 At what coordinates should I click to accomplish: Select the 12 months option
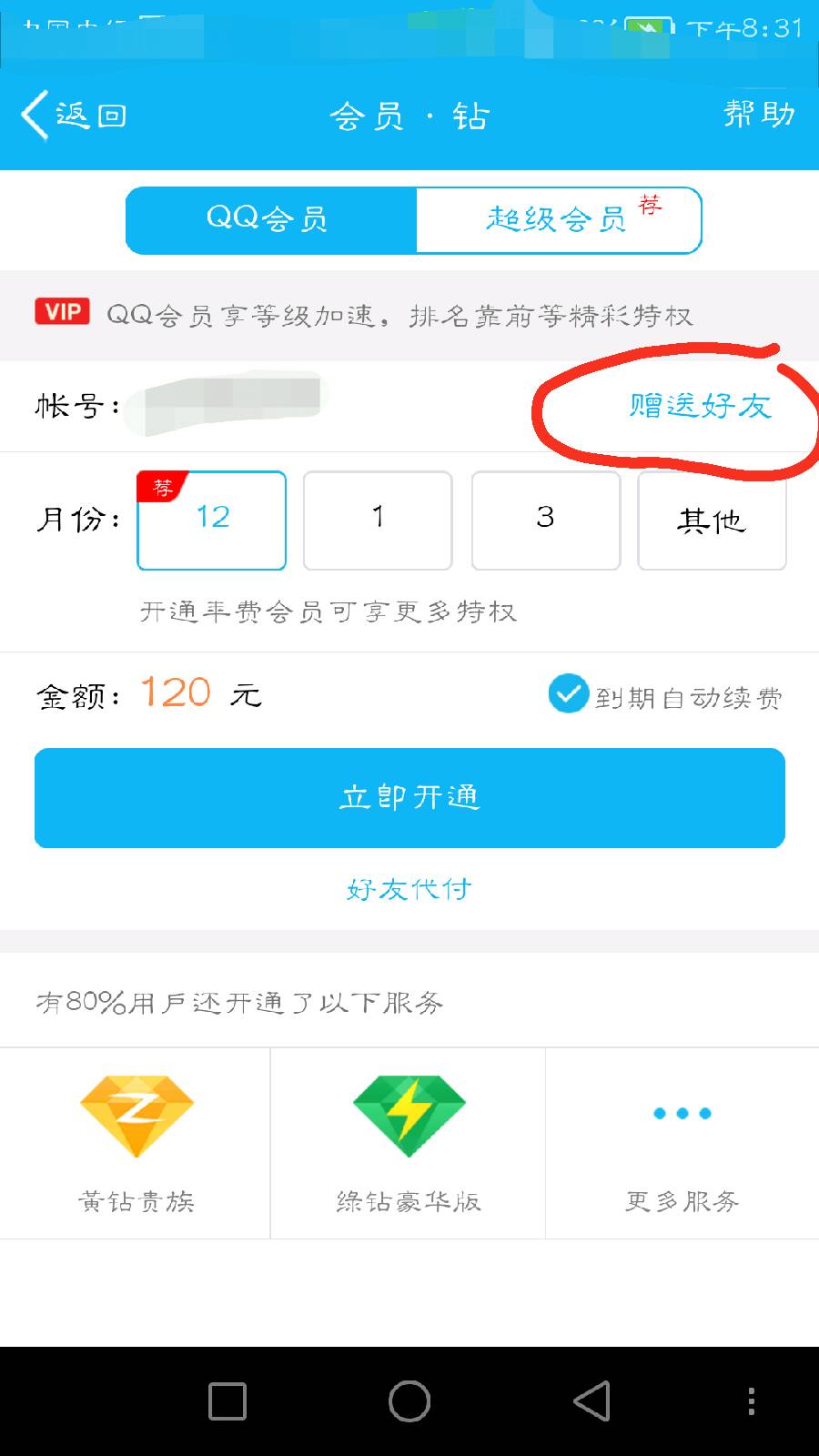pyautogui.click(x=212, y=521)
